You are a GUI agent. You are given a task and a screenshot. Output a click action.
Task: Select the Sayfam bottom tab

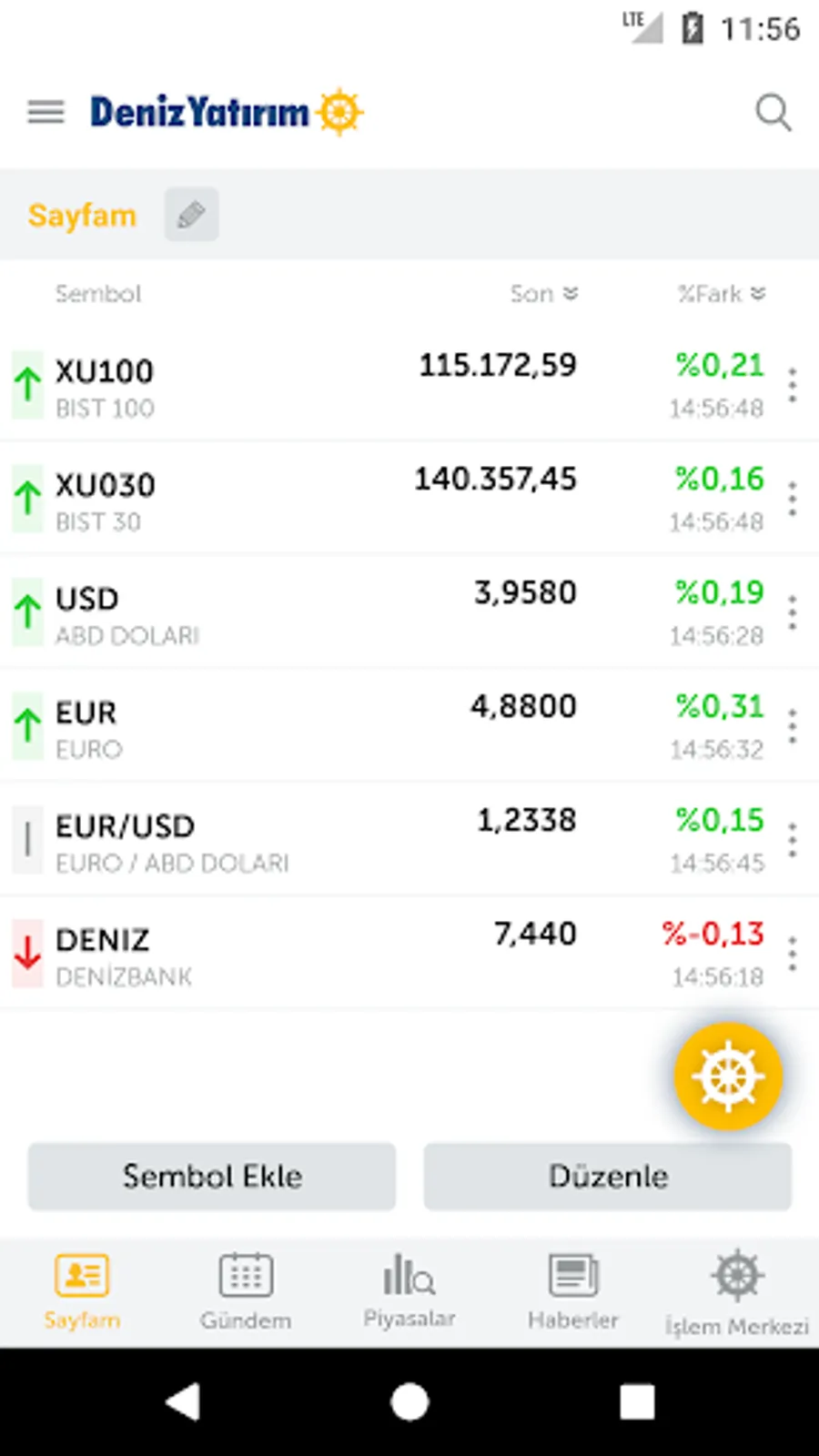coord(82,1290)
